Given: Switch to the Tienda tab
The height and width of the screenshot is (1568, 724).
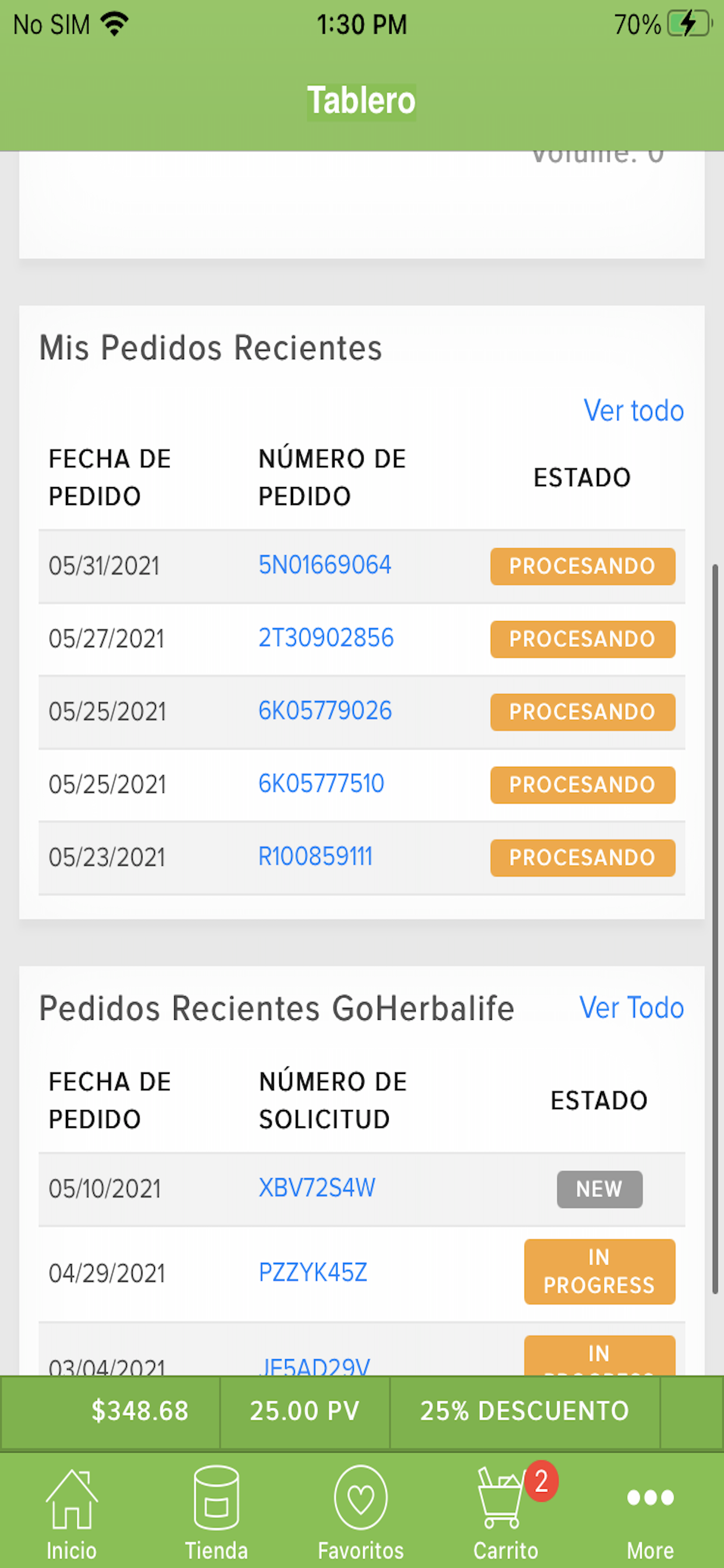Looking at the screenshot, I should click(x=216, y=1511).
